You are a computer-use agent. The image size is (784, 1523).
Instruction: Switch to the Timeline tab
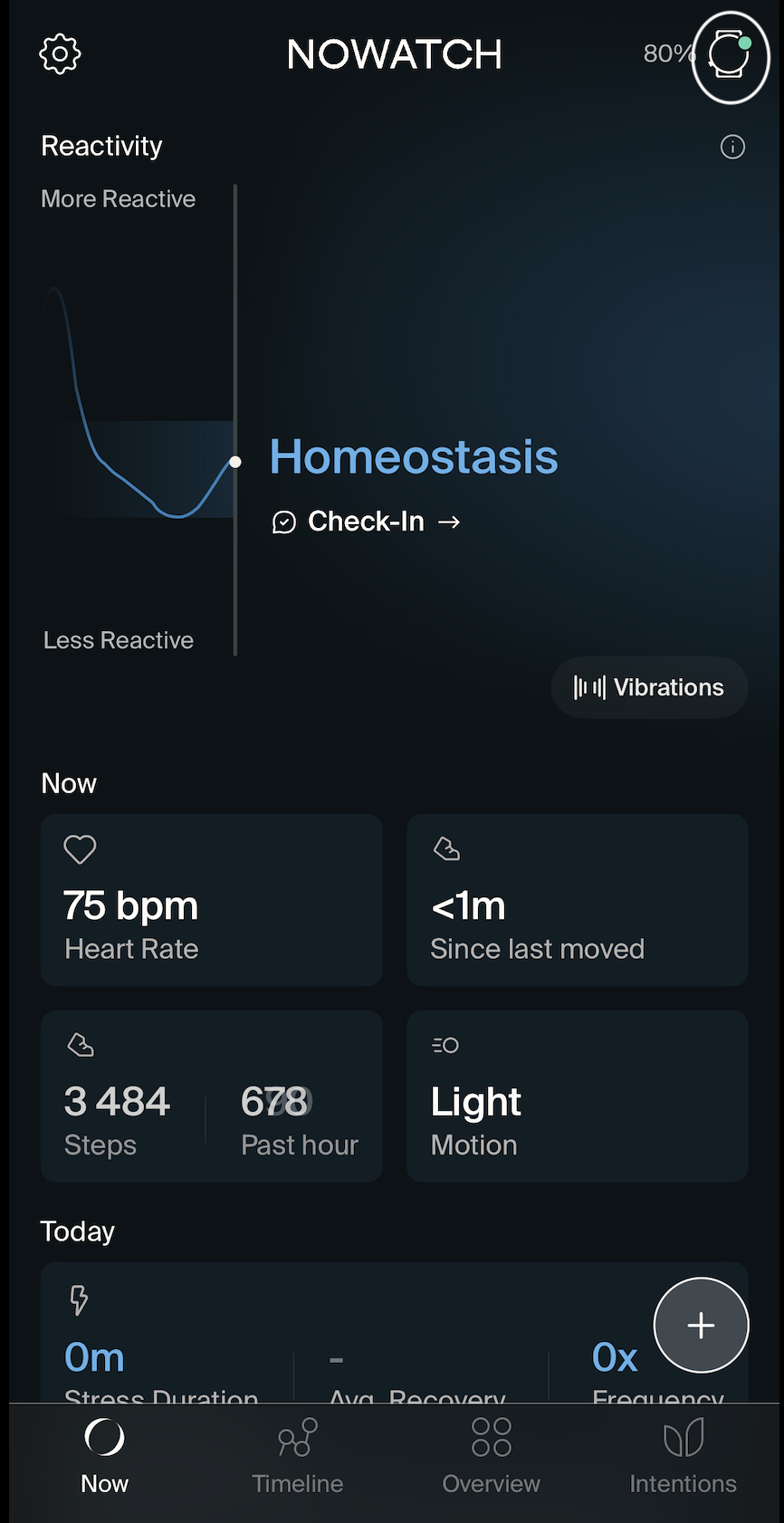click(x=298, y=1457)
